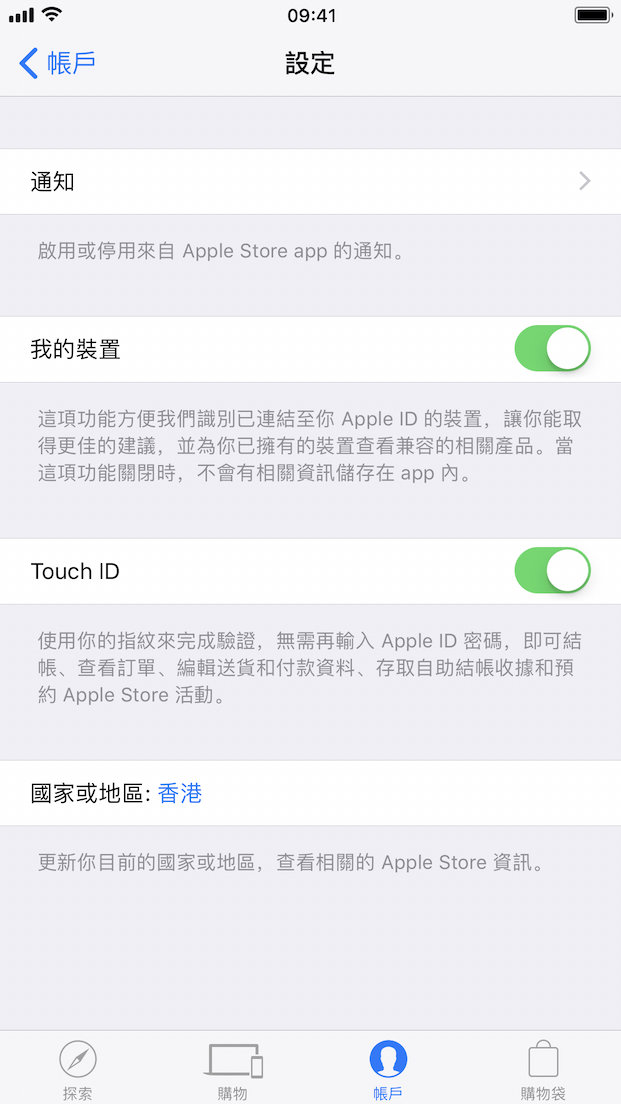Turn off the 我的裝置 switch
This screenshot has width=621, height=1104.
[552, 349]
